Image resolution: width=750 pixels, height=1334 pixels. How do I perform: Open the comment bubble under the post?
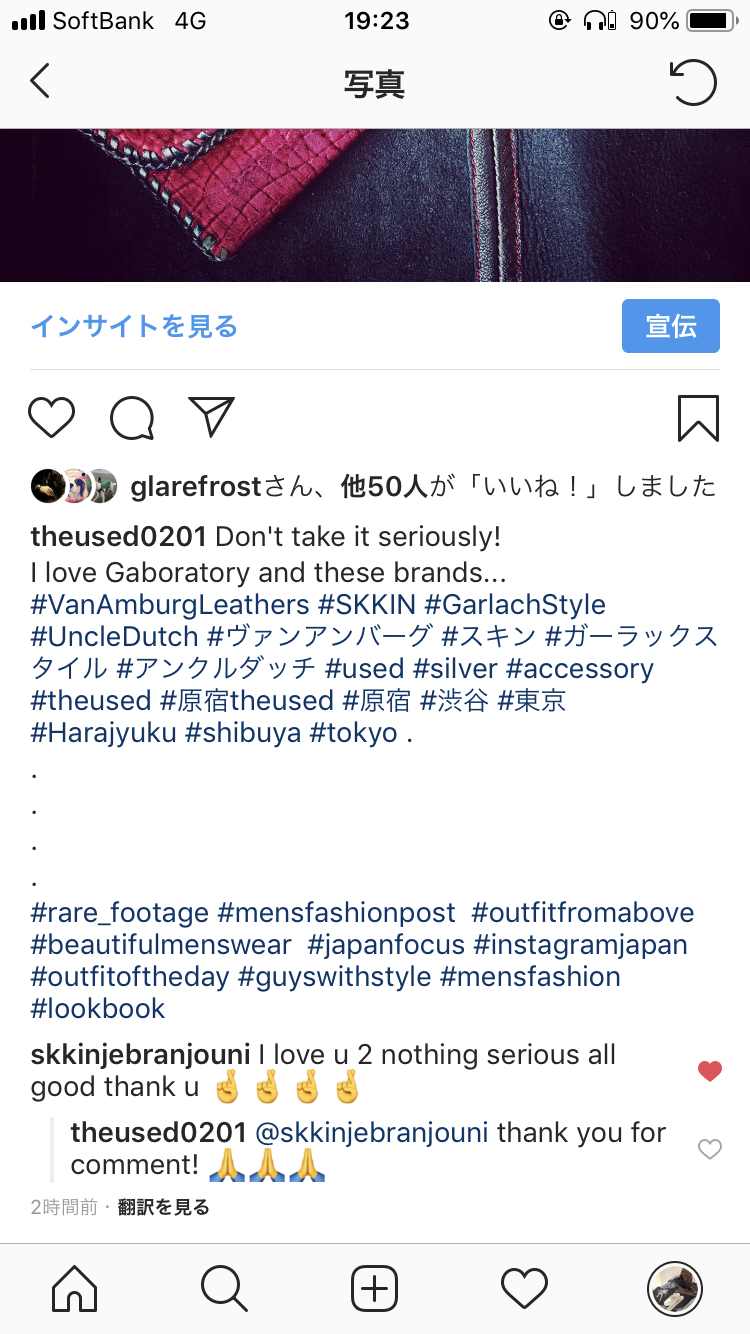(x=132, y=418)
